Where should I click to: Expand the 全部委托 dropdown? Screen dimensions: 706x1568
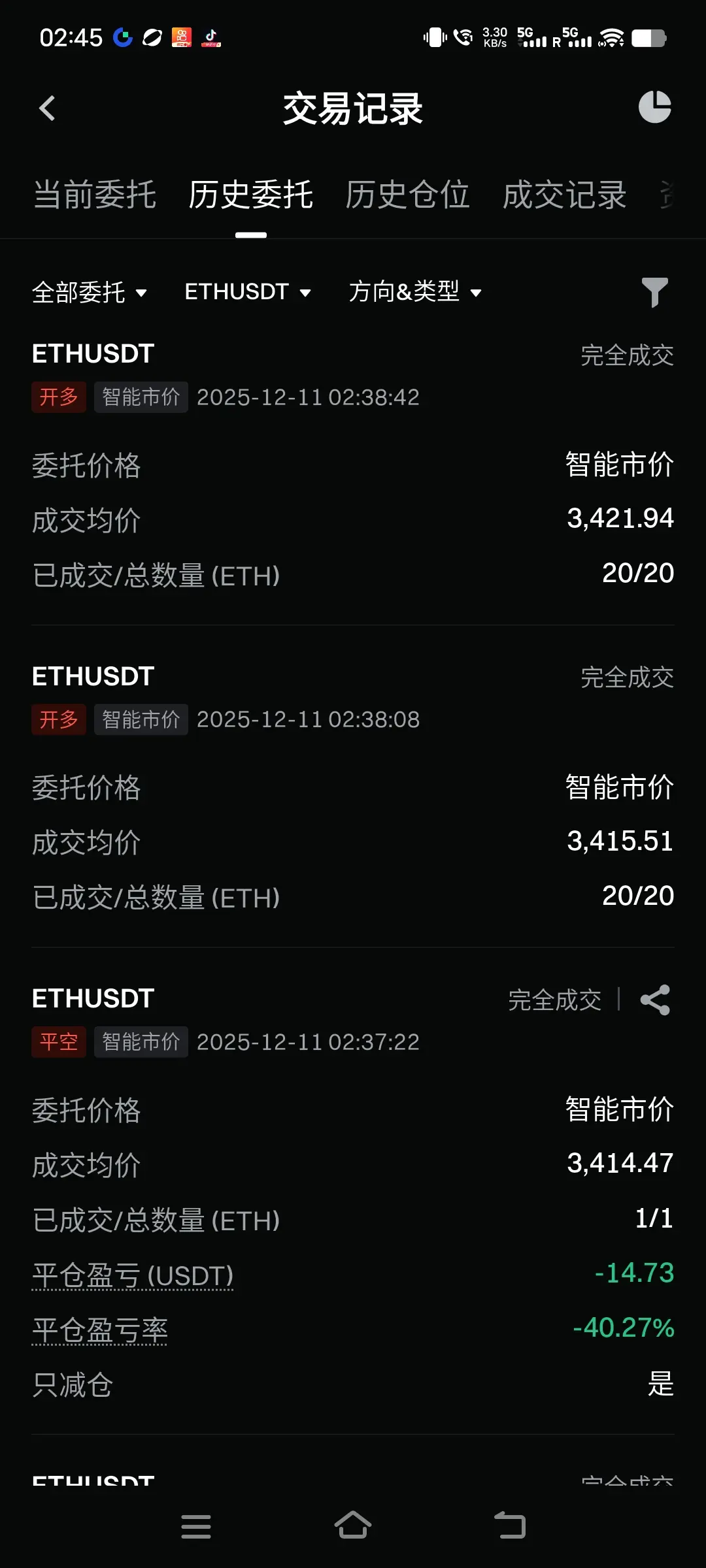90,292
